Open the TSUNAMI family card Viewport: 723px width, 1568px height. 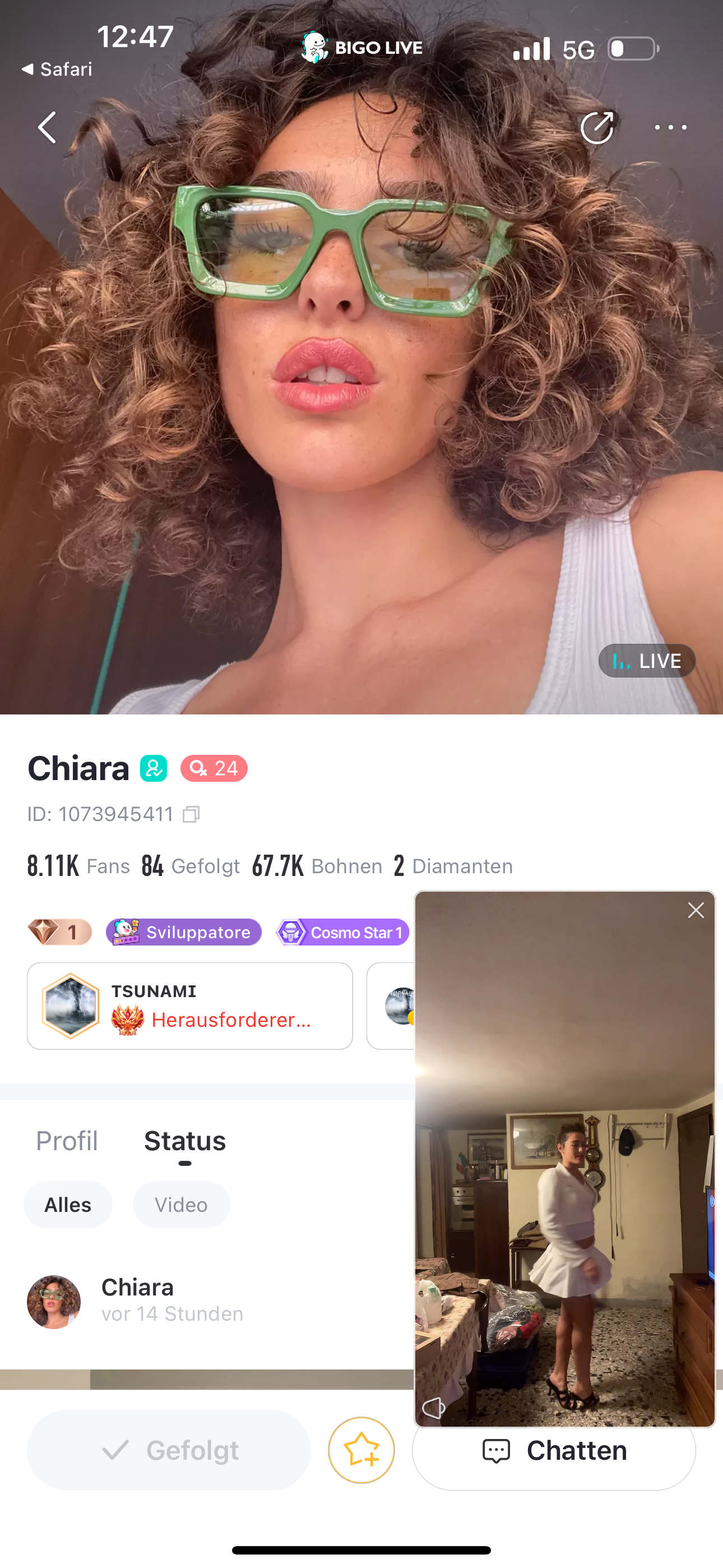pos(189,1006)
